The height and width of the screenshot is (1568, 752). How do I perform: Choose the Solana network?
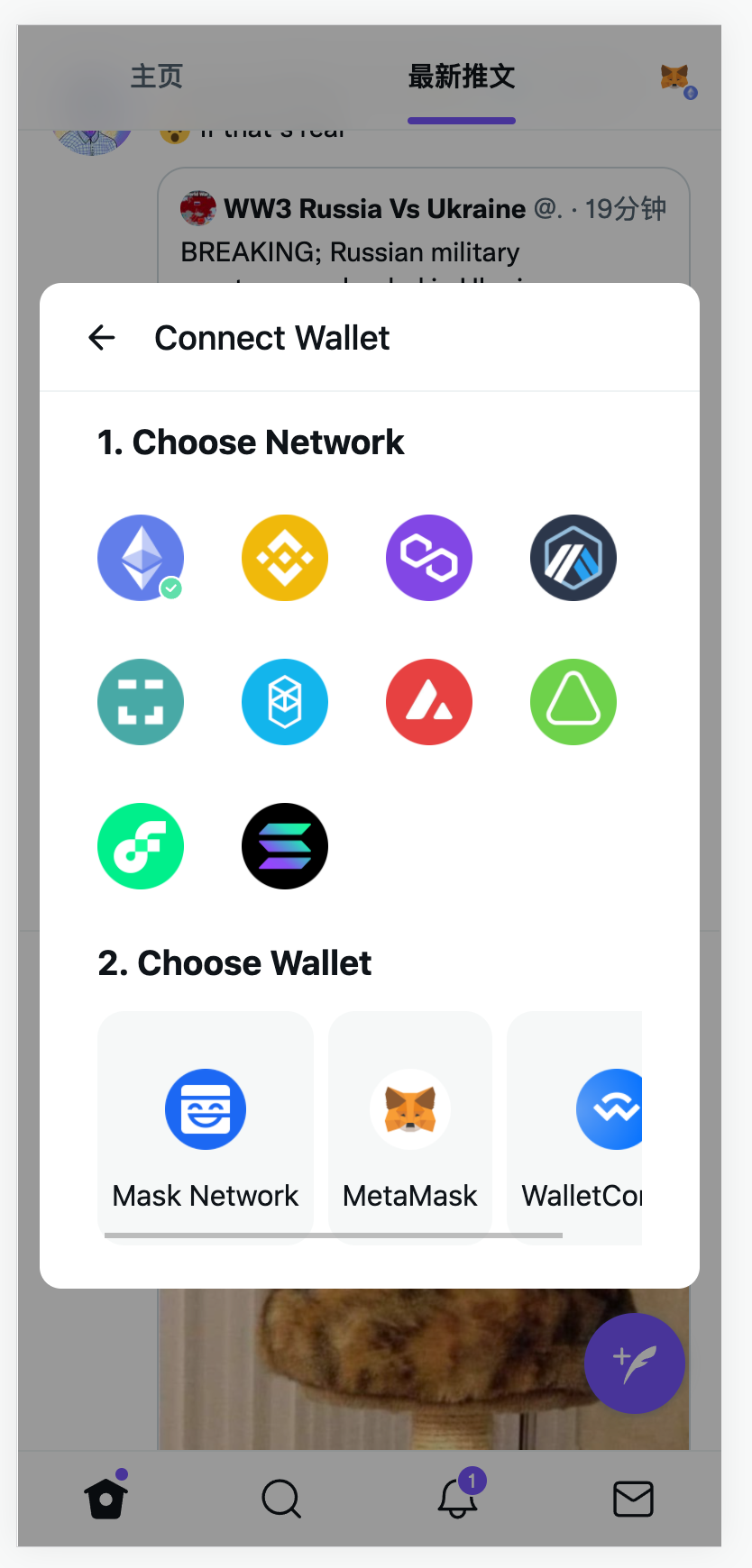pos(285,846)
